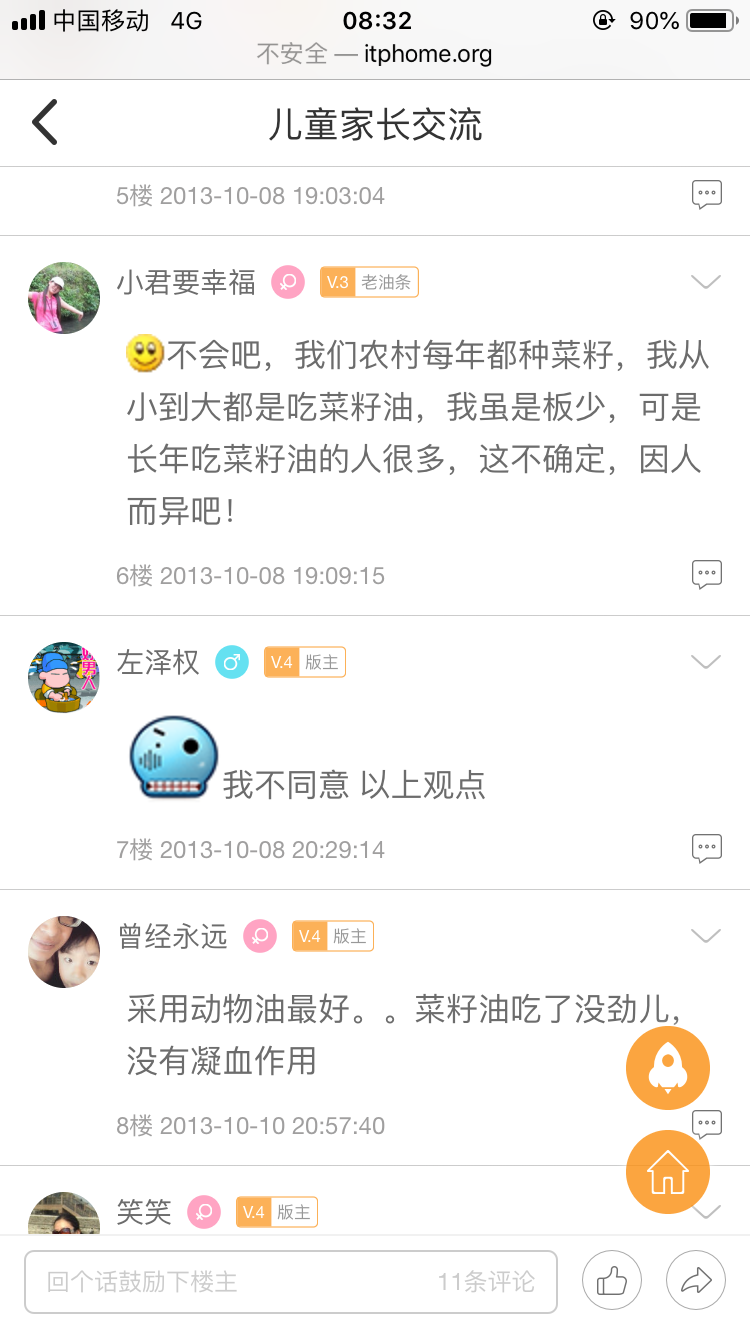Reply to the 5楼 comment
This screenshot has height=1334, width=750.
[x=707, y=195]
